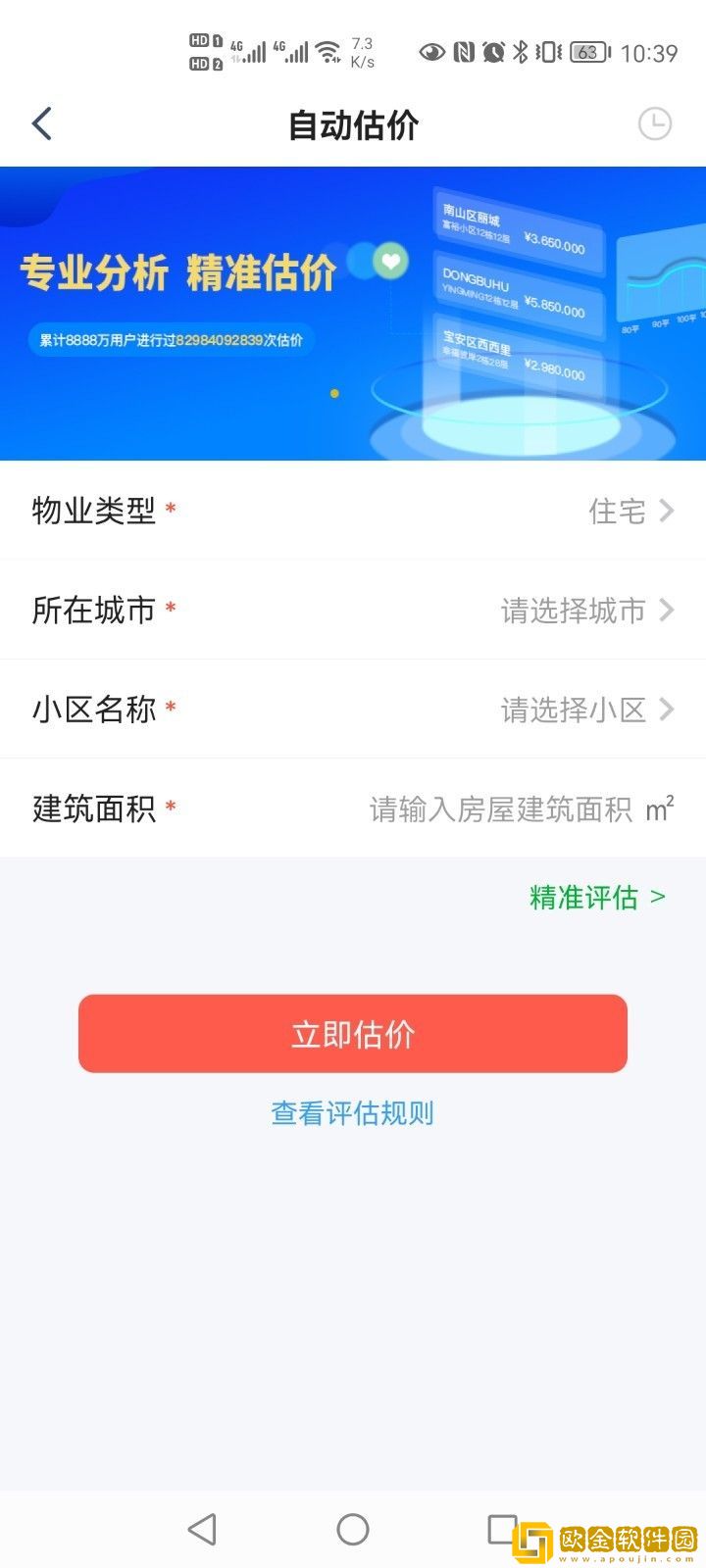Tap the red 立即估价 button

pos(353,1034)
